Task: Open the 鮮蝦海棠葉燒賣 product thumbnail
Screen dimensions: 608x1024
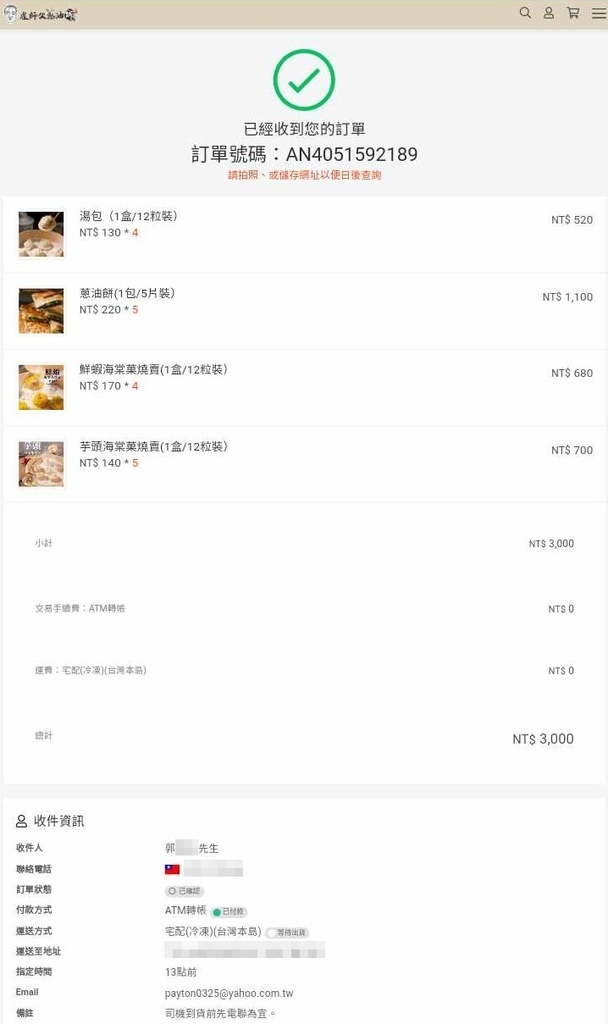Action: (41, 387)
